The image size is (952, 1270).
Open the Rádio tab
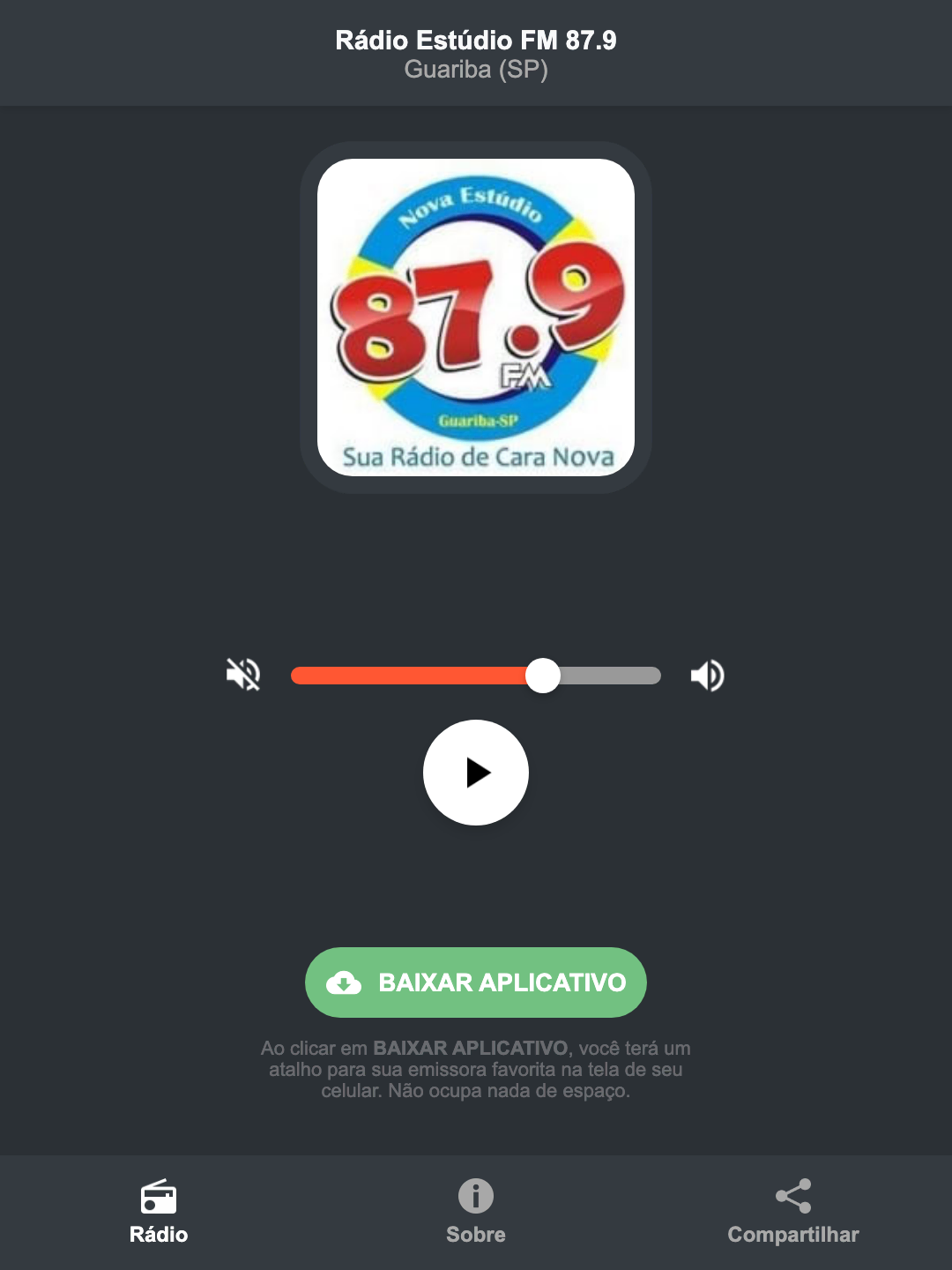coord(159,1213)
